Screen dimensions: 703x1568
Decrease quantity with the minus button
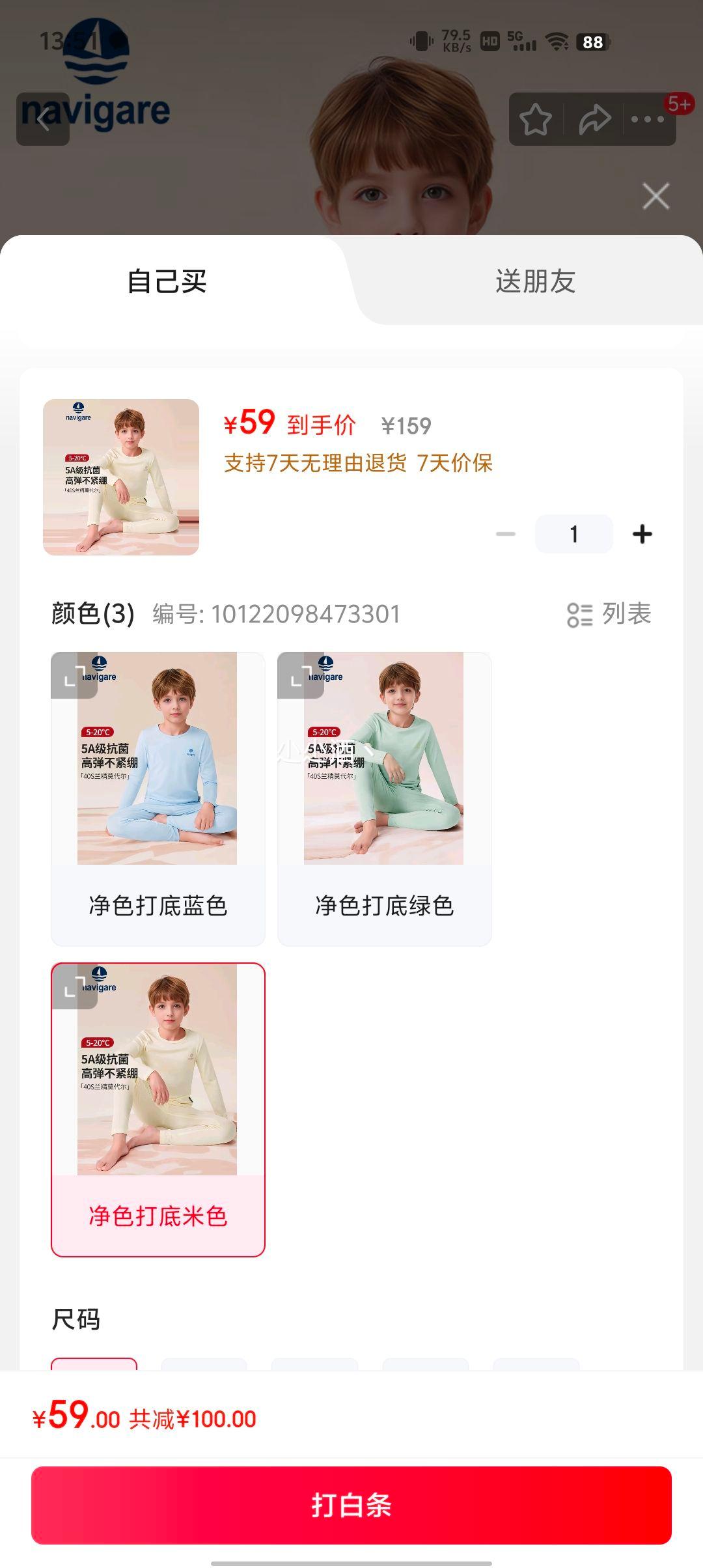tap(506, 534)
